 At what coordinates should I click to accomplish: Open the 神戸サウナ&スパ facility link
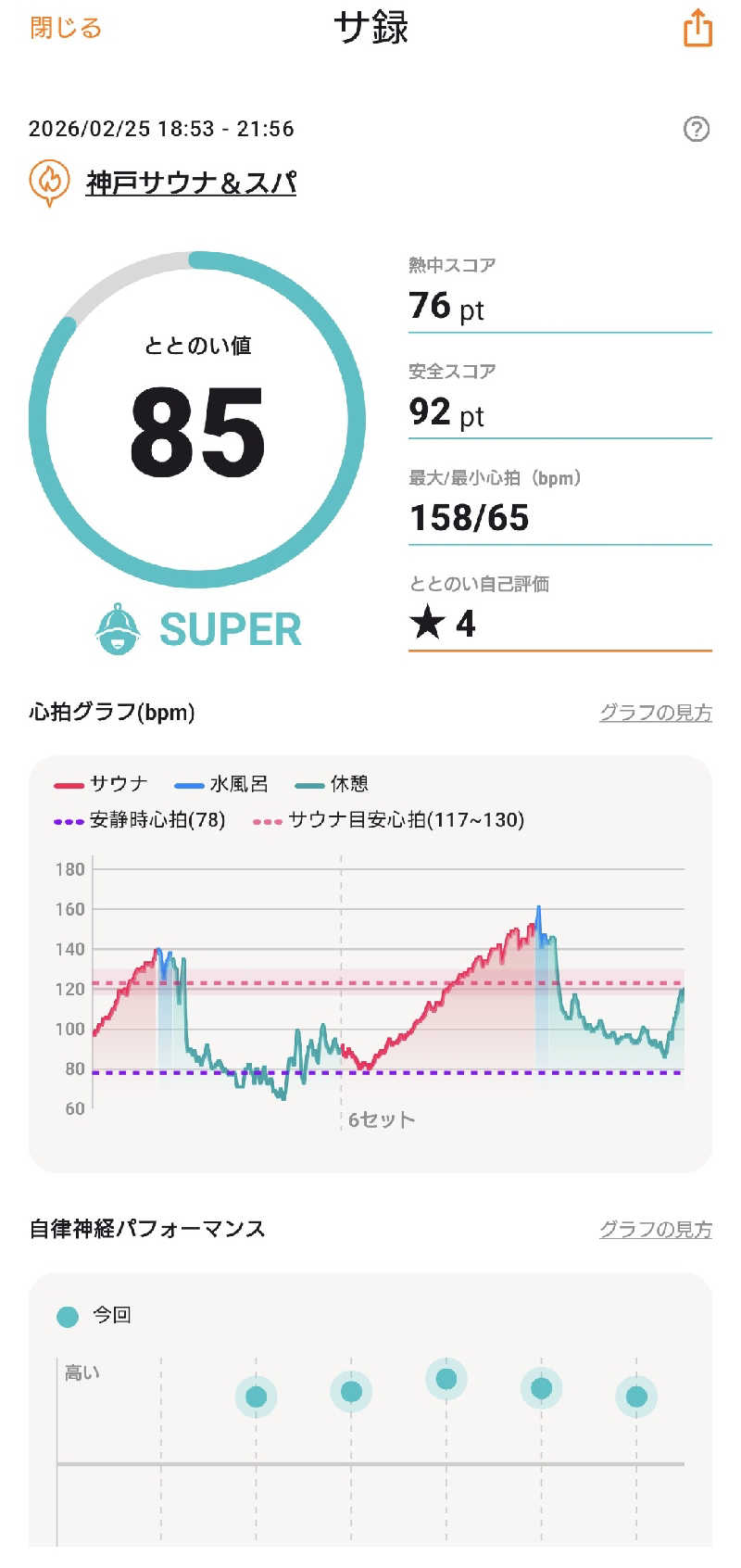(x=191, y=183)
